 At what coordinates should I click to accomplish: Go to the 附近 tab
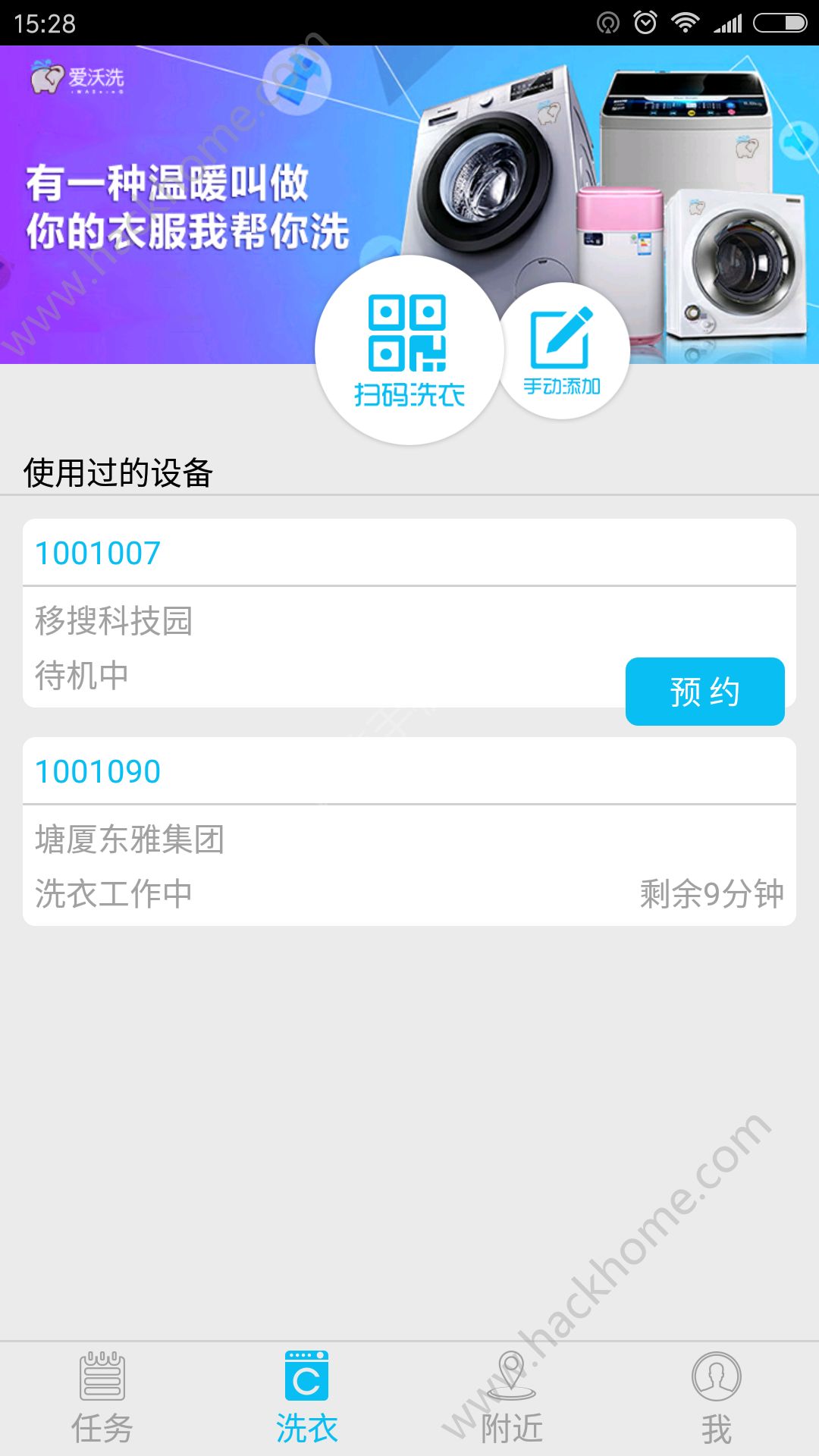pyautogui.click(x=512, y=1398)
